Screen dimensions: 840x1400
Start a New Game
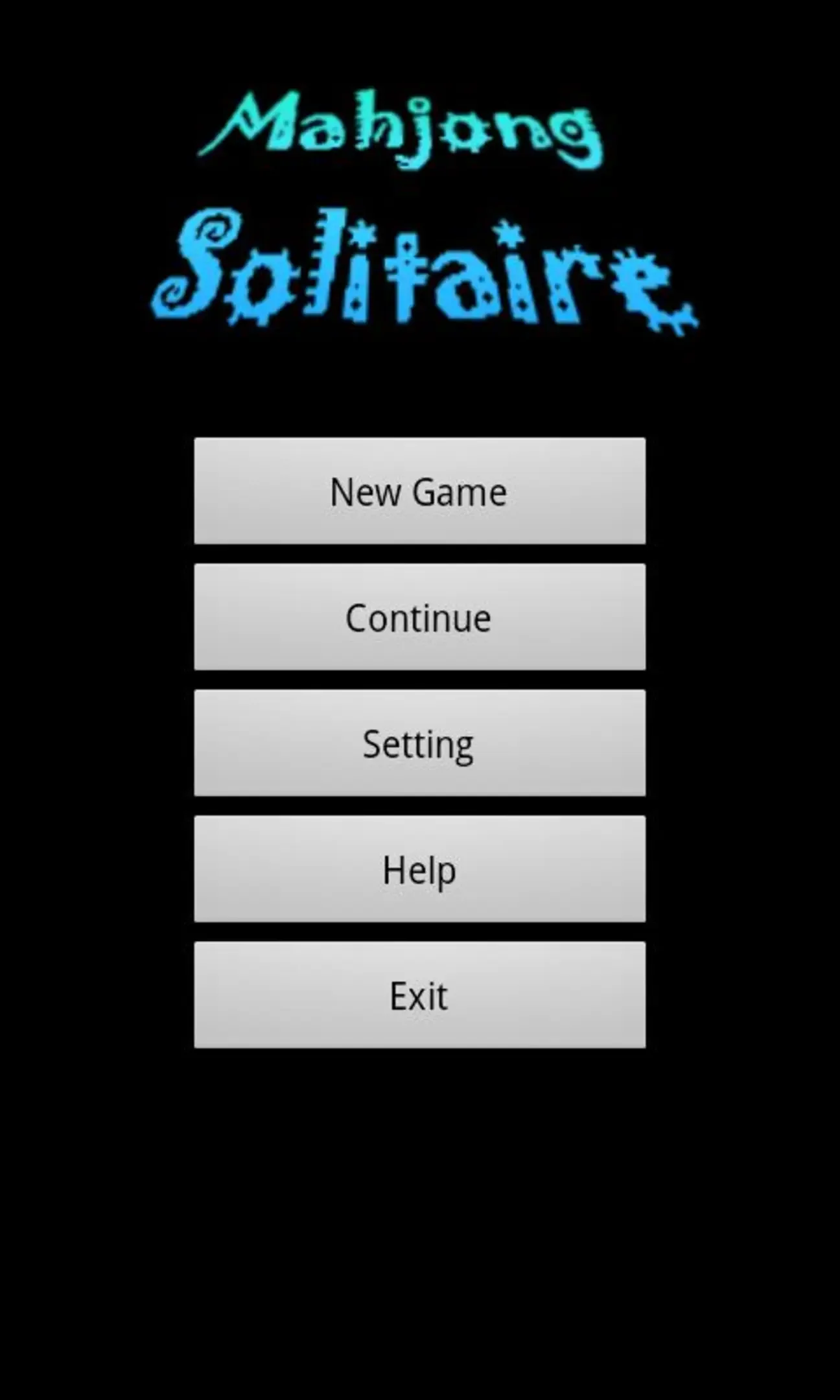[419, 491]
